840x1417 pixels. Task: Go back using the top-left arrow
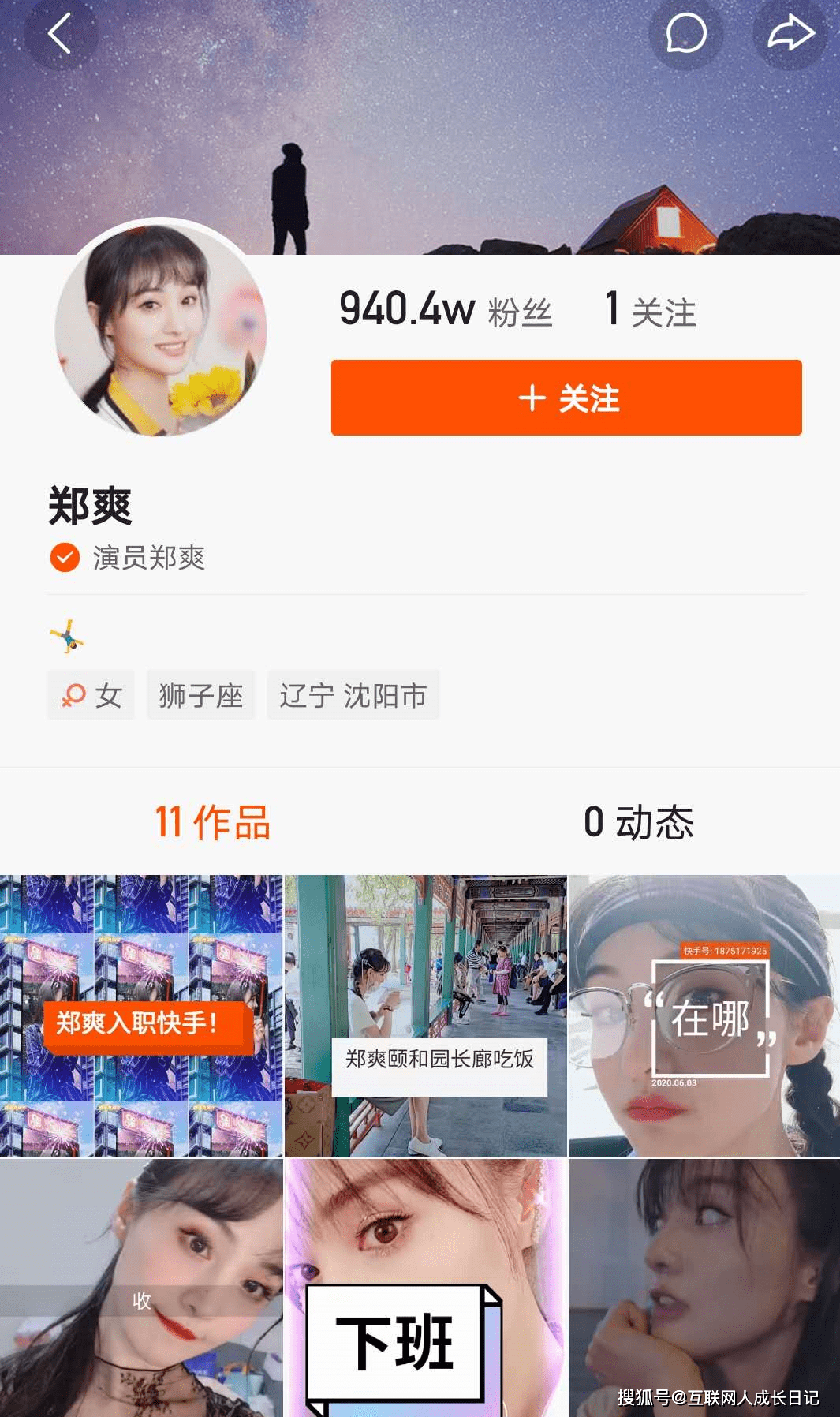[x=61, y=33]
